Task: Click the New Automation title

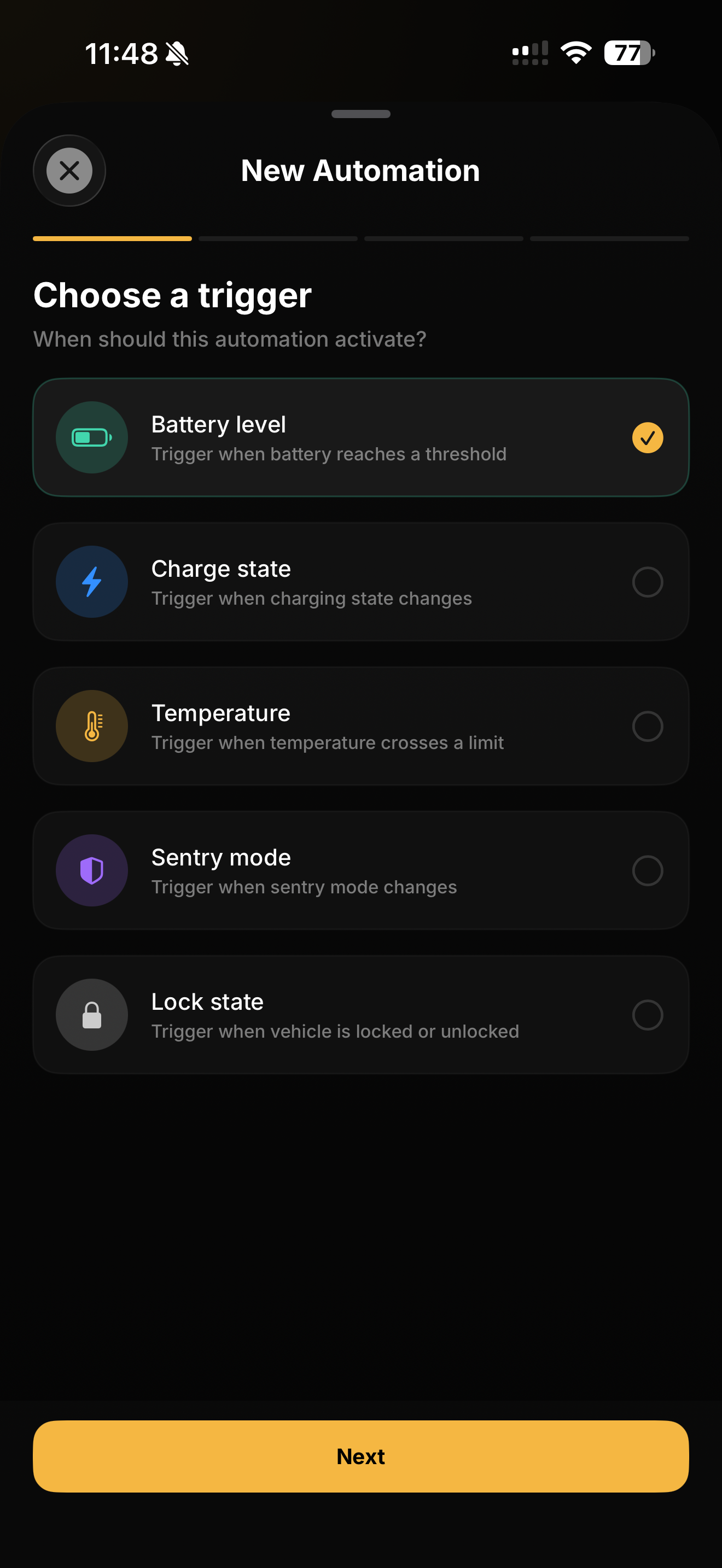Action: [x=360, y=171]
